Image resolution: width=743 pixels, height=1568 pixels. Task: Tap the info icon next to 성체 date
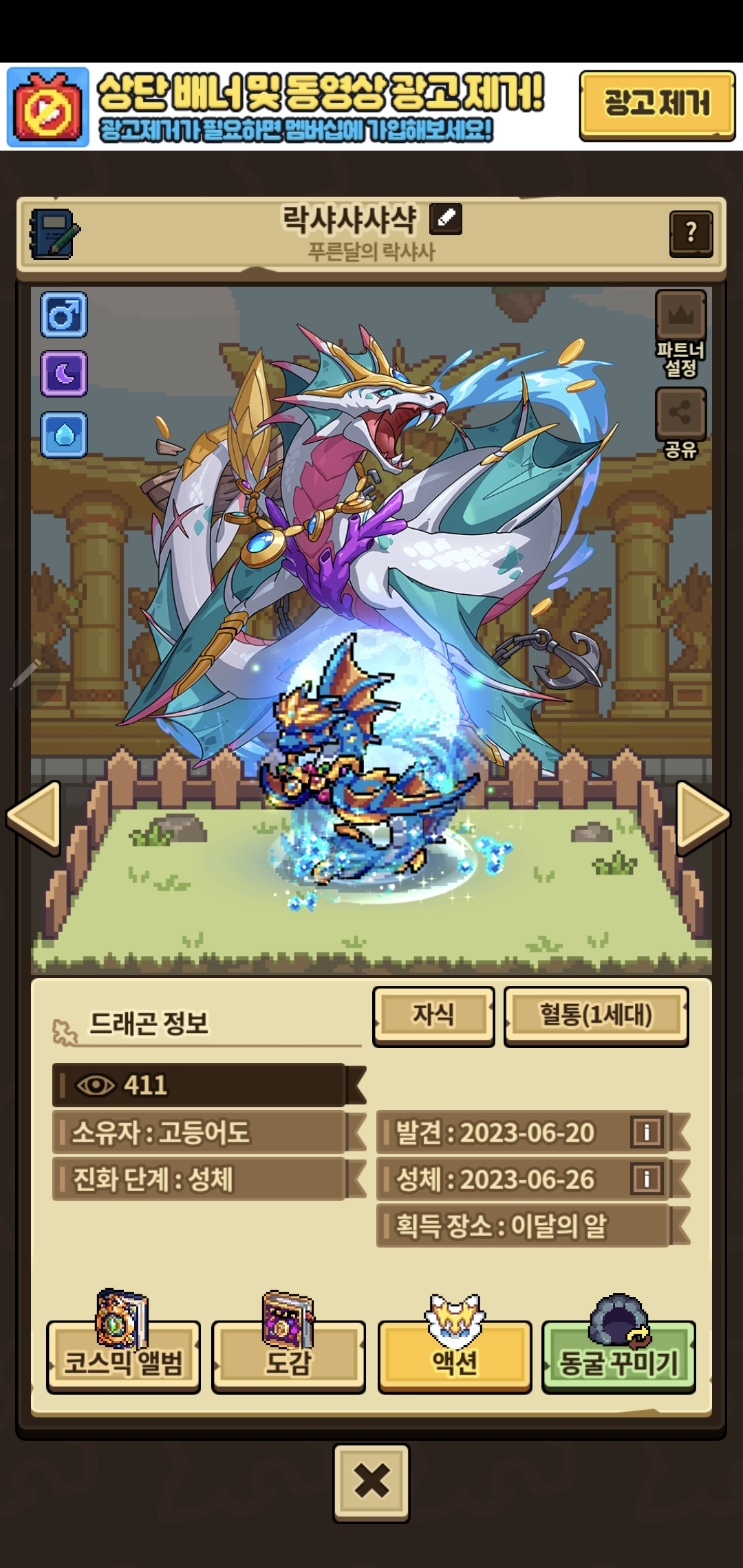click(x=647, y=1179)
